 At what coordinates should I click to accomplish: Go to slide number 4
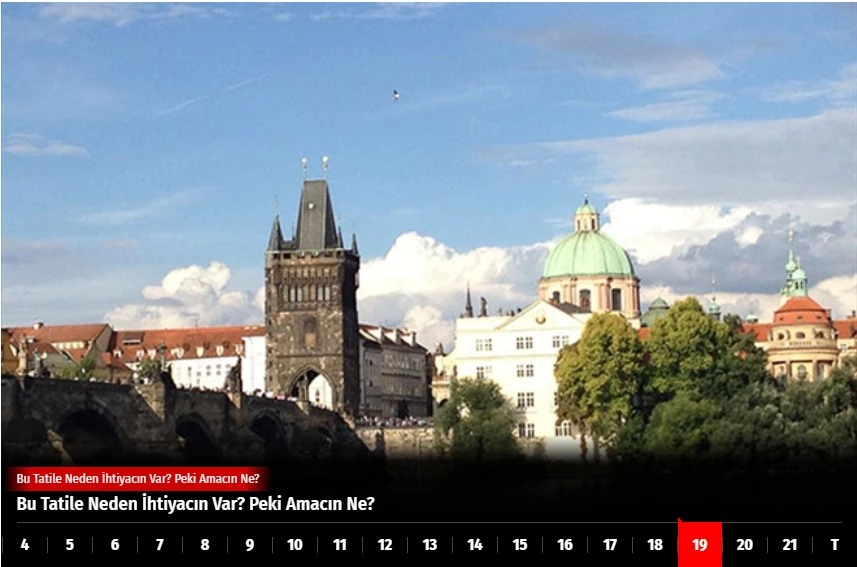(25, 545)
